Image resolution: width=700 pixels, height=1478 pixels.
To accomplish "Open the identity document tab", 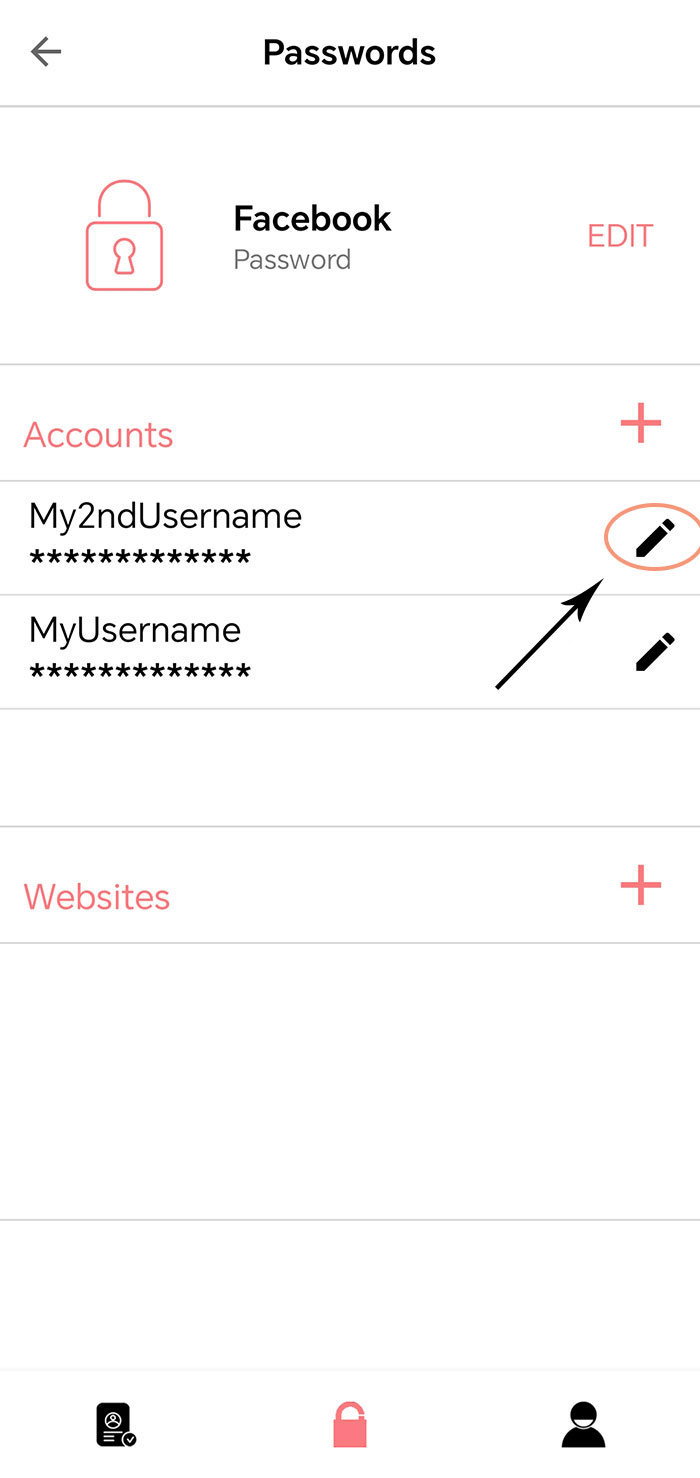I will [116, 1425].
